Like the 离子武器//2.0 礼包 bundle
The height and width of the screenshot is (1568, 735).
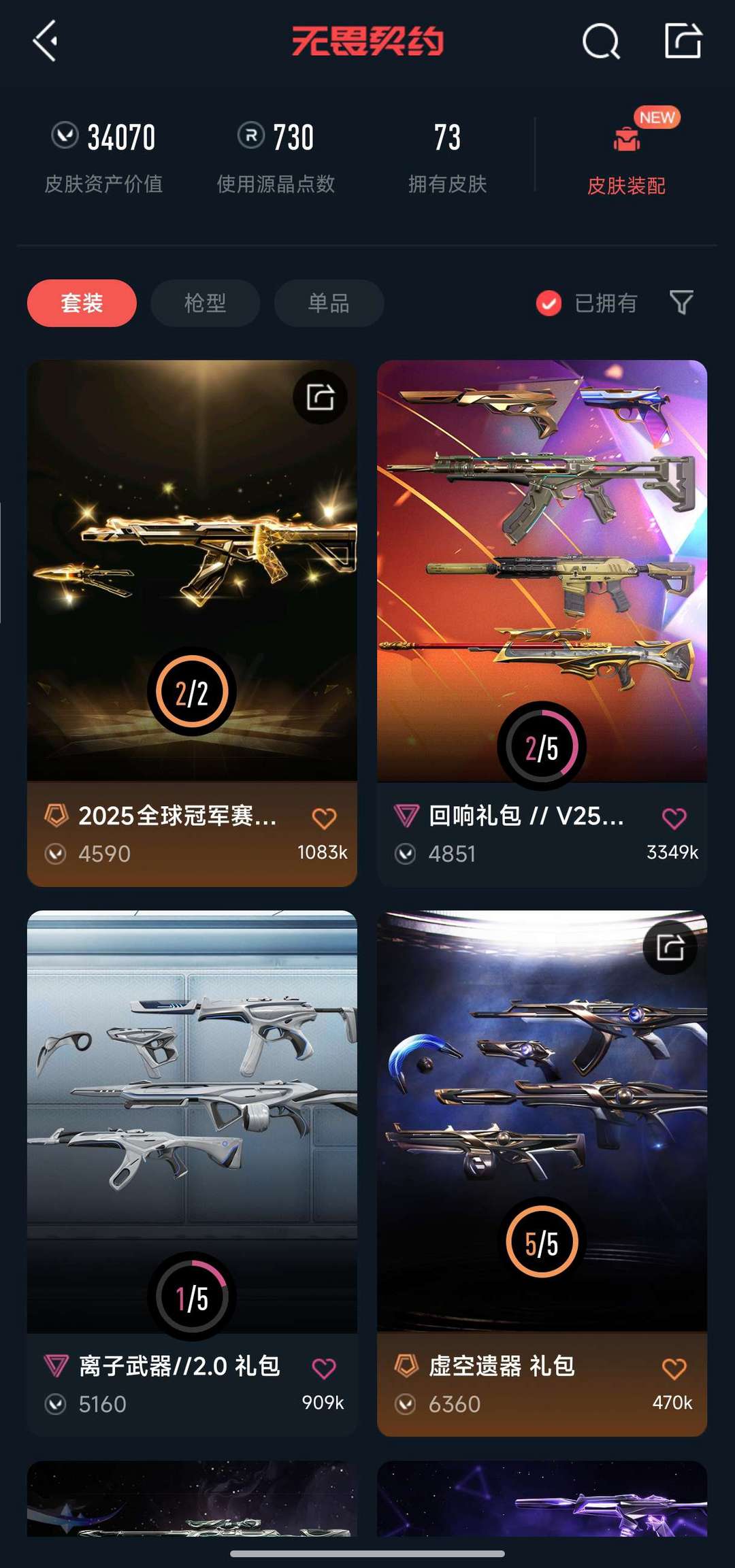click(324, 1368)
